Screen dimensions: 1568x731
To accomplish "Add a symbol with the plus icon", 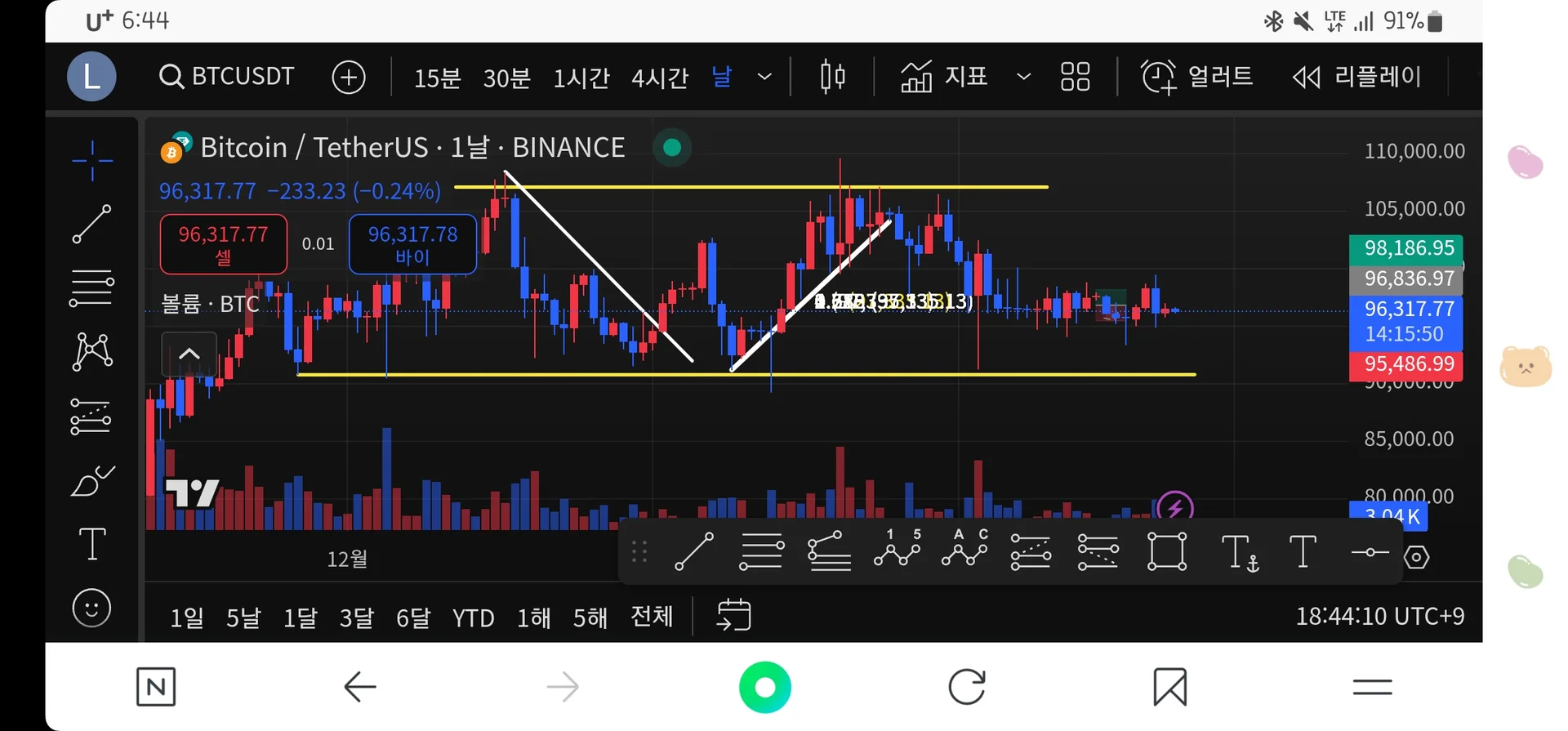I will 349,78.
